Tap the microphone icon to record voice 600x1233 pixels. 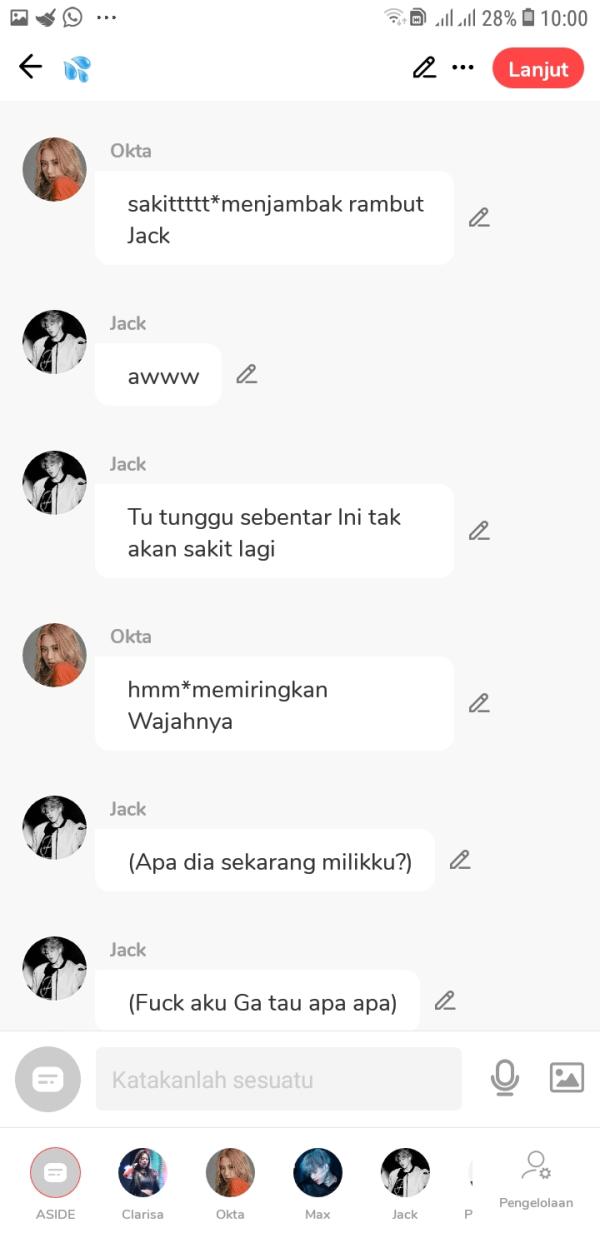(x=505, y=1078)
